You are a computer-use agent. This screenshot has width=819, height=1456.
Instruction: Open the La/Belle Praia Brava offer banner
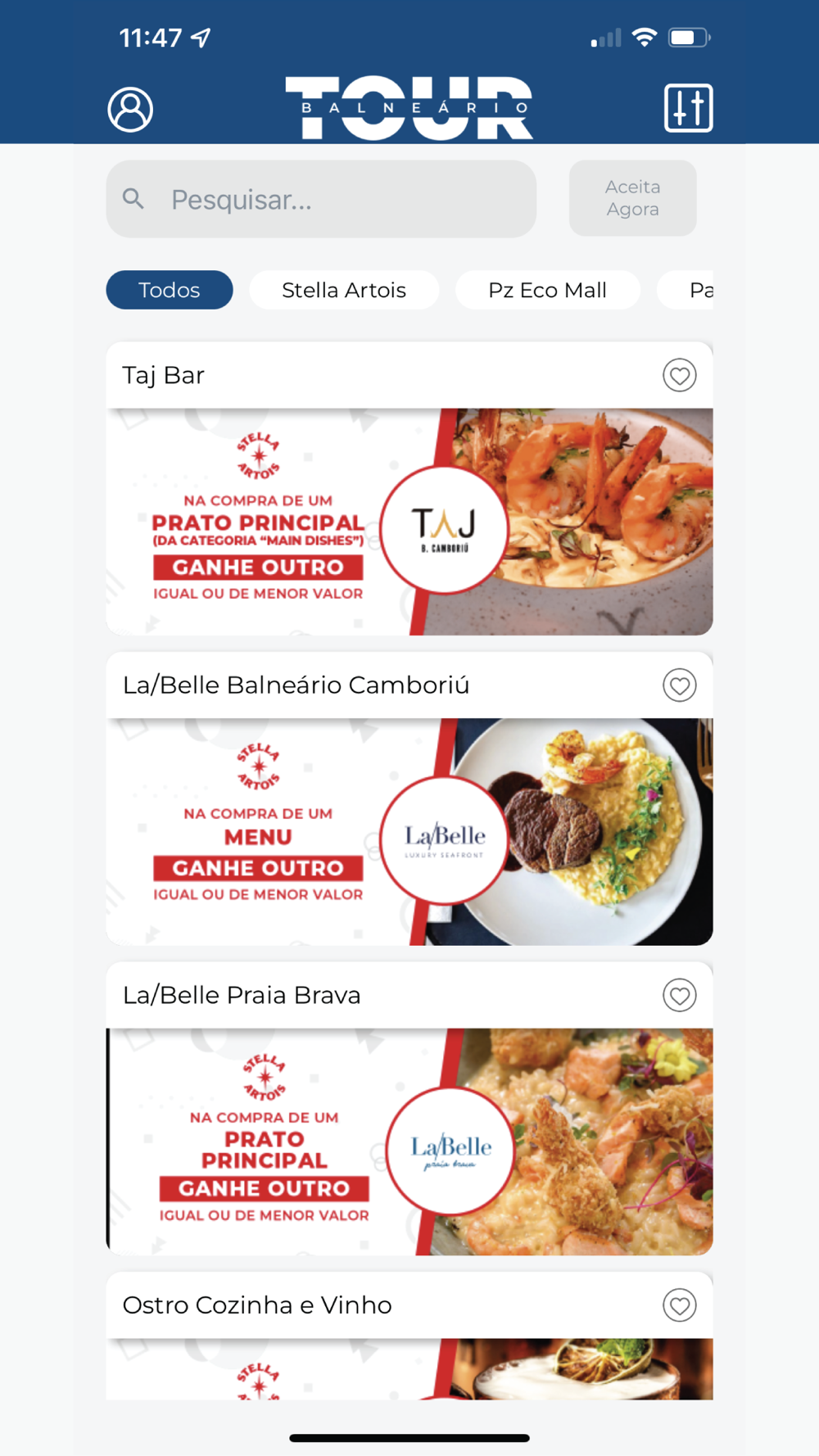point(409,1142)
